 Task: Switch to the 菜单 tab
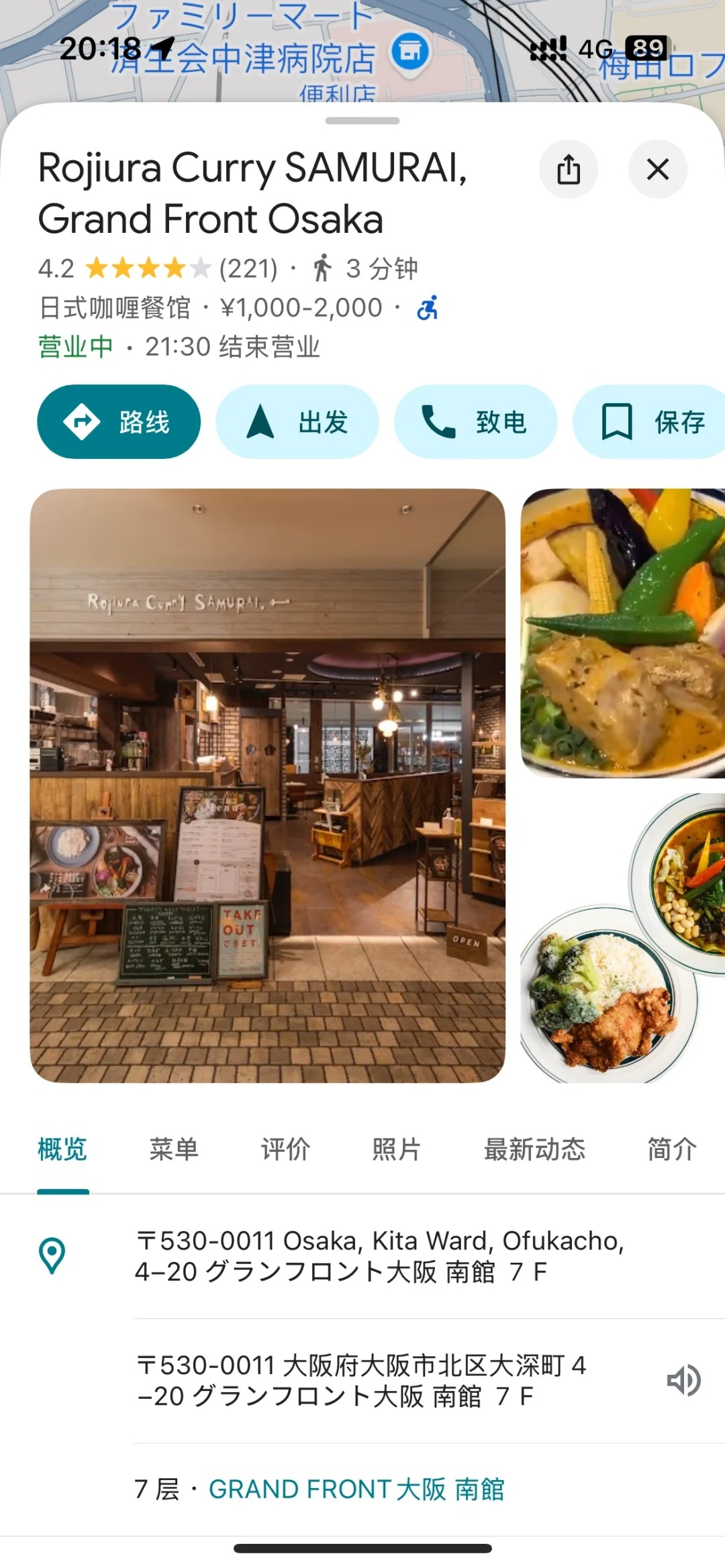point(174,1149)
